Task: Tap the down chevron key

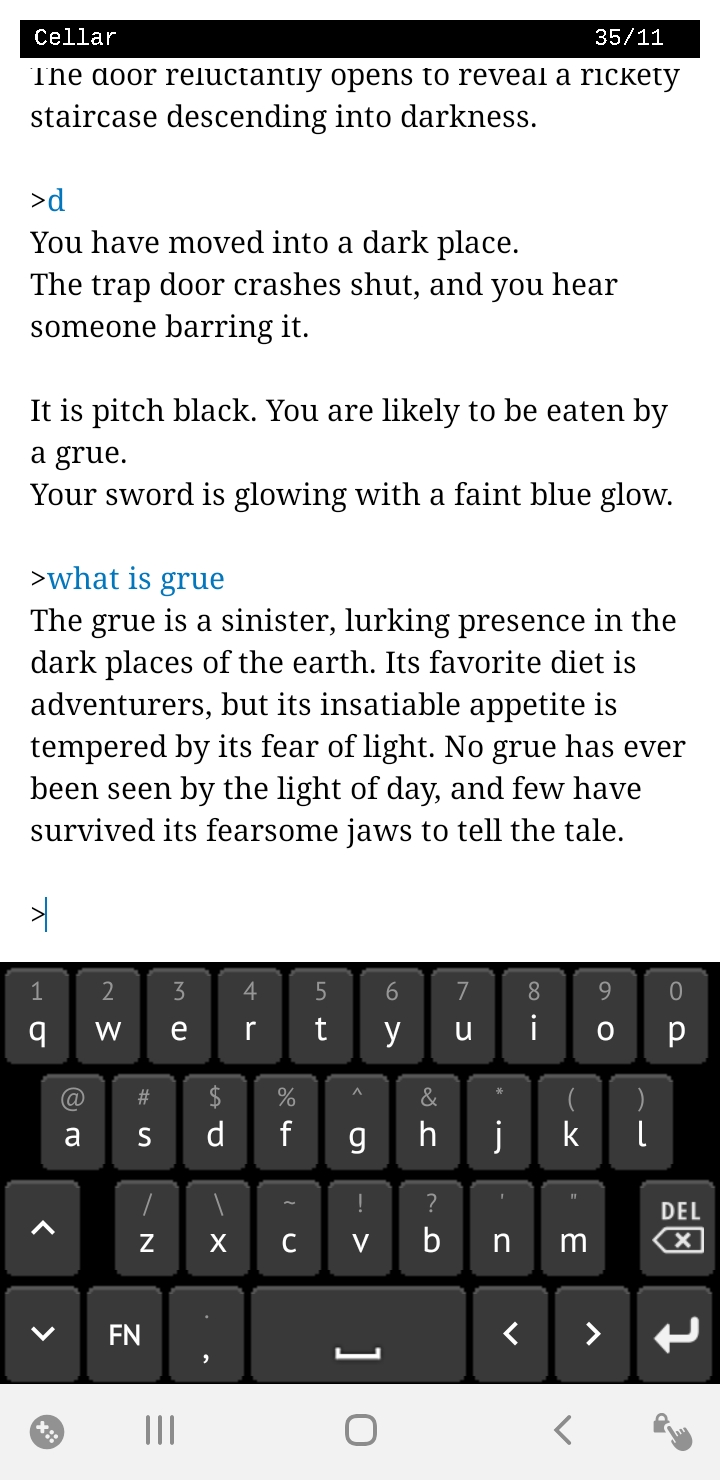Action: pyautogui.click(x=42, y=1334)
